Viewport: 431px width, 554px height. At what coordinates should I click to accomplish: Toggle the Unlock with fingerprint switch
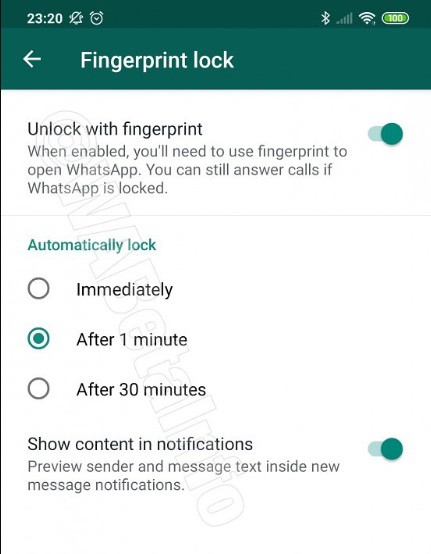coord(385,134)
